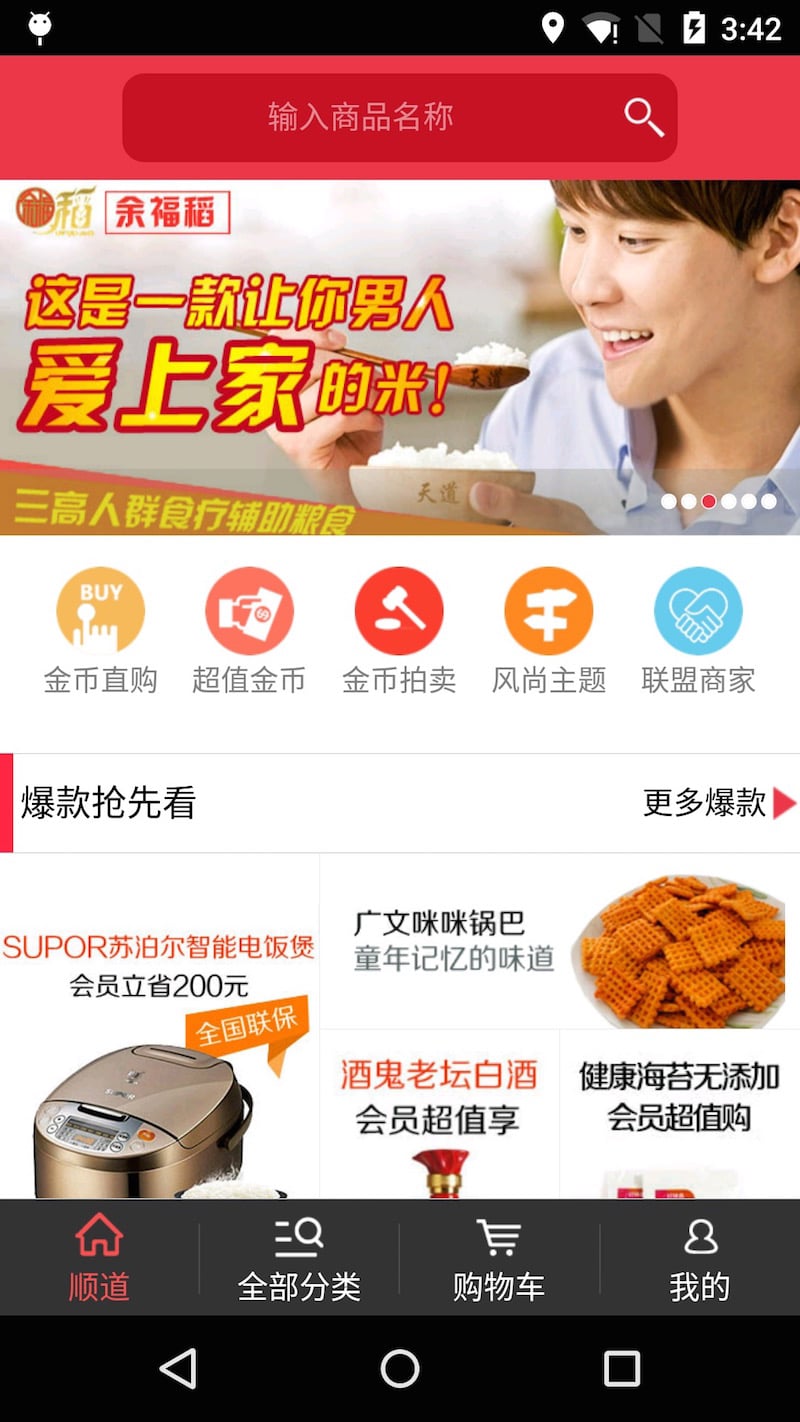The image size is (800, 1422).
Task: Open 健康海苔无添加 product tile
Action: [680, 1114]
